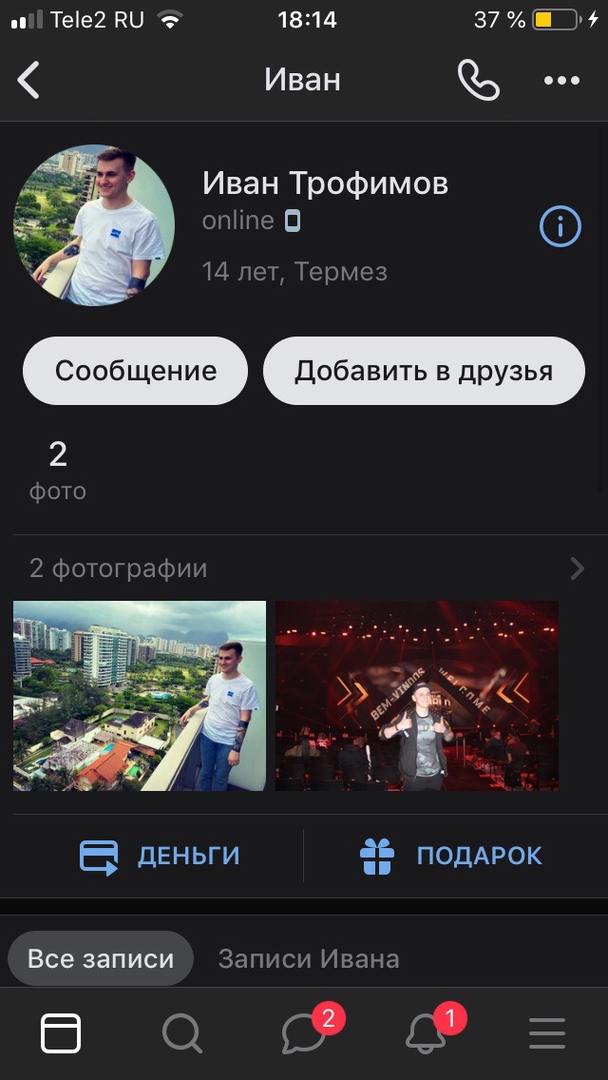Tap the Сообщение button
This screenshot has width=608, height=1080.
(135, 371)
